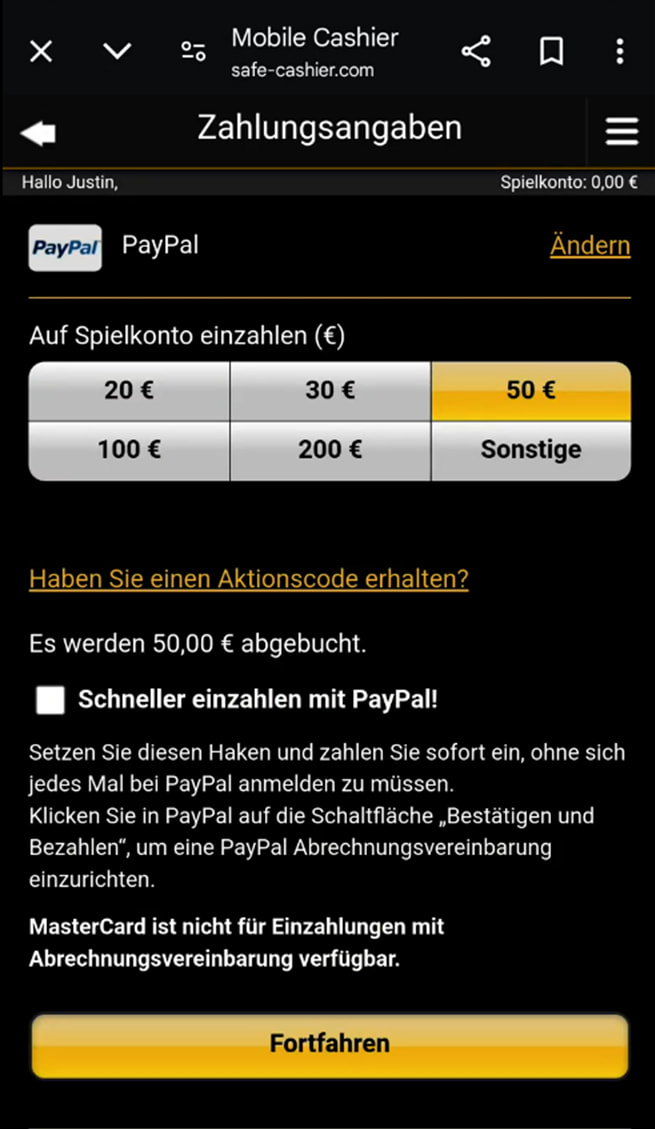655x1129 pixels.
Task: Go back with the white arrow
Action: pyautogui.click(x=38, y=132)
